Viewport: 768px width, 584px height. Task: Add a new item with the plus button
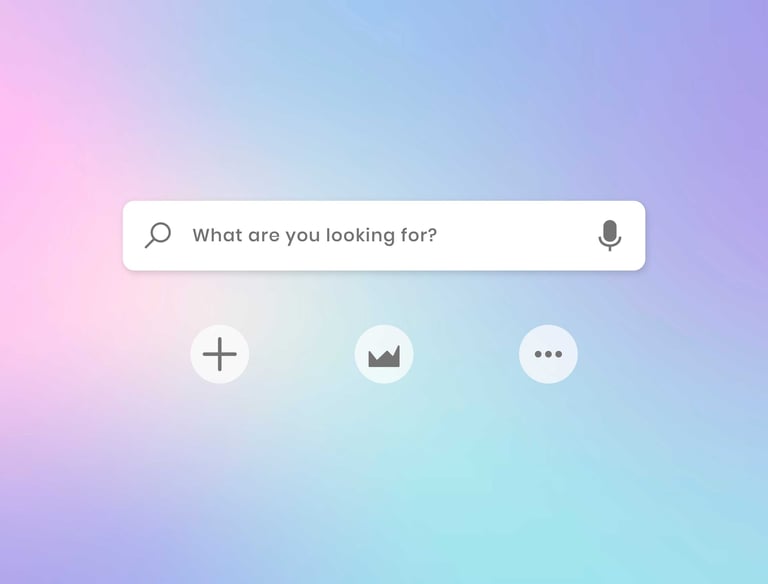tap(220, 354)
